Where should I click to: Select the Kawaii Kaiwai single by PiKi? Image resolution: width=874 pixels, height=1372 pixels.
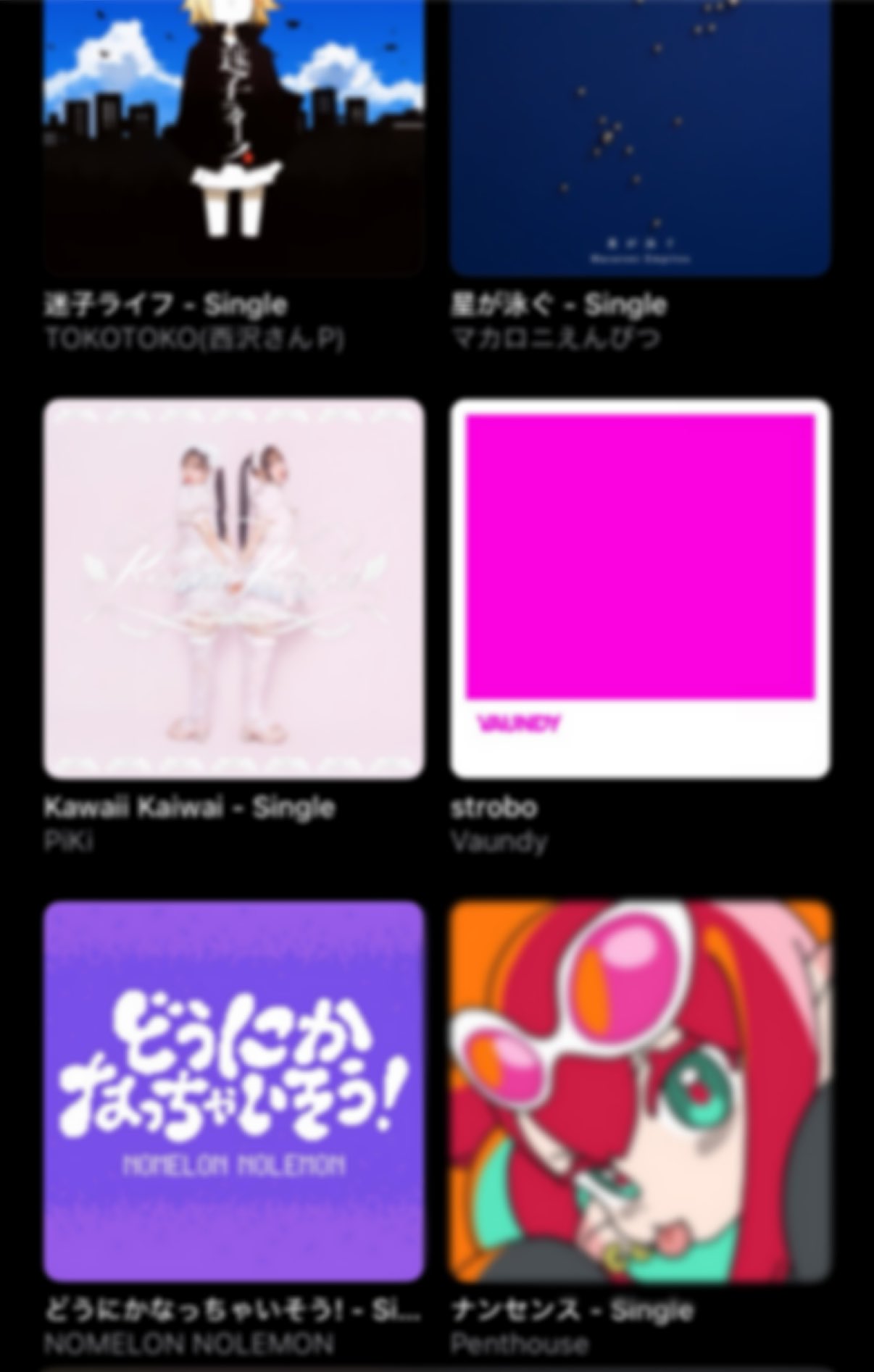pos(233,587)
